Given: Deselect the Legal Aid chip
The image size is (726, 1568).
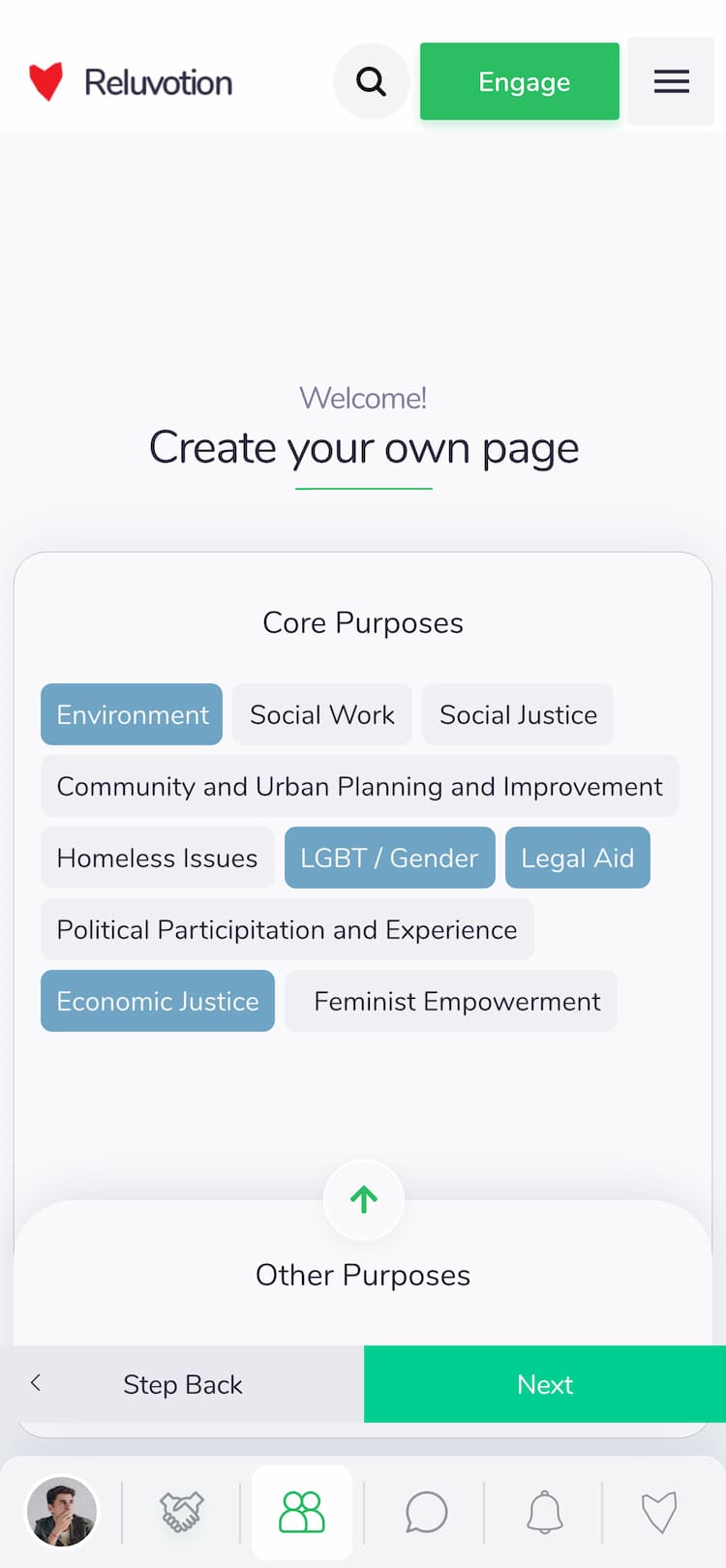Looking at the screenshot, I should click(577, 858).
